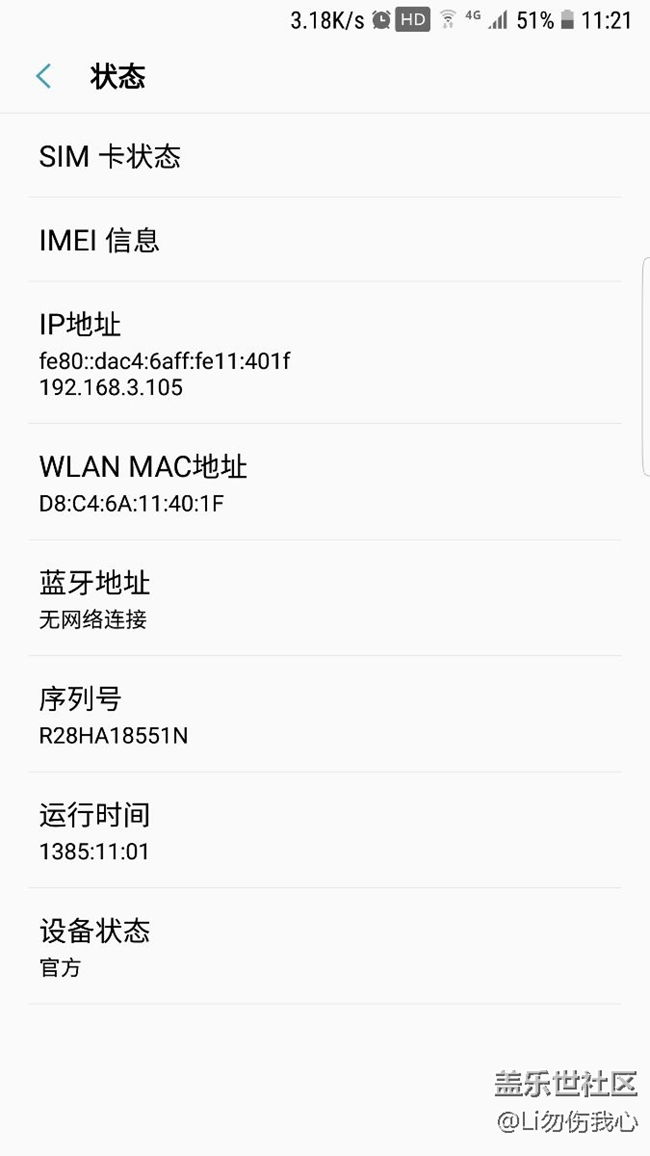
Task: Go back from the 状态 page
Action: coord(44,77)
